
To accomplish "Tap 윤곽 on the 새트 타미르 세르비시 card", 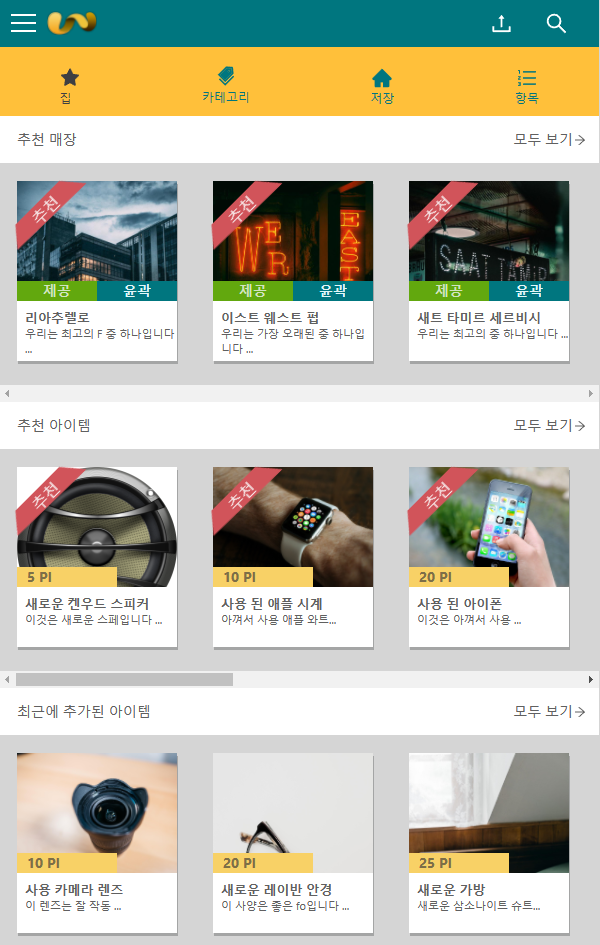I will [529, 291].
